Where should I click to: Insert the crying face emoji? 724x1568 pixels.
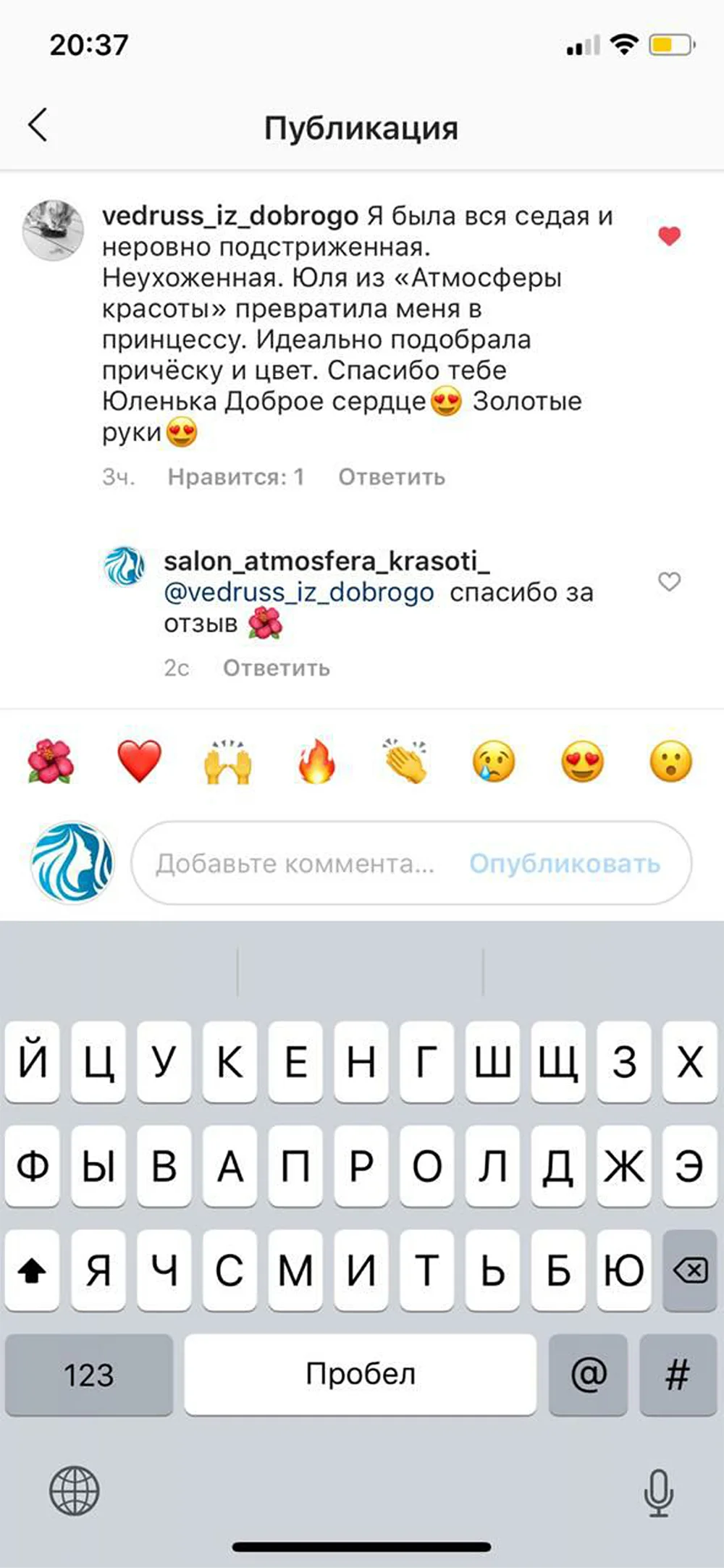coord(494,762)
